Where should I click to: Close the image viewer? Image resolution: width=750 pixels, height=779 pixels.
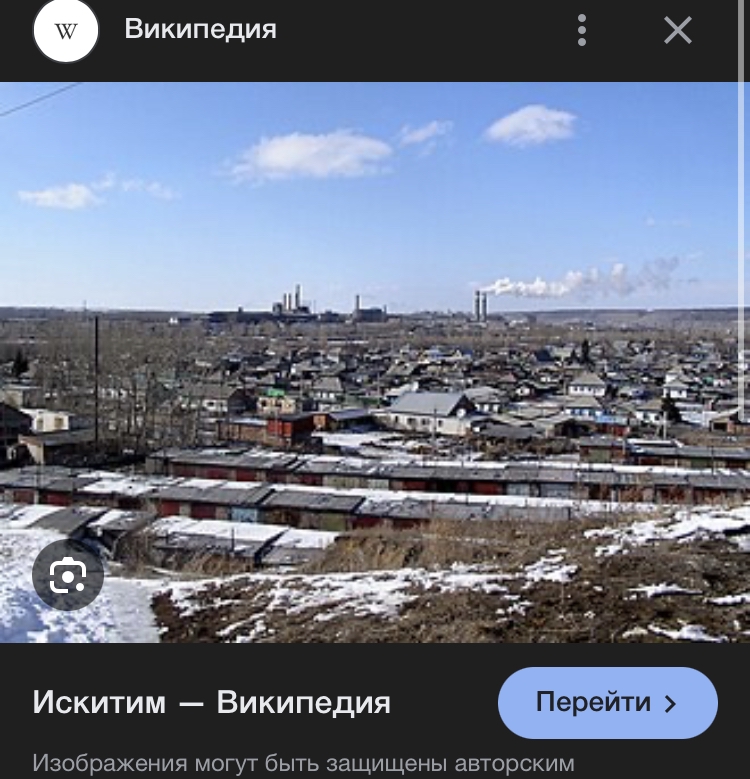point(678,30)
